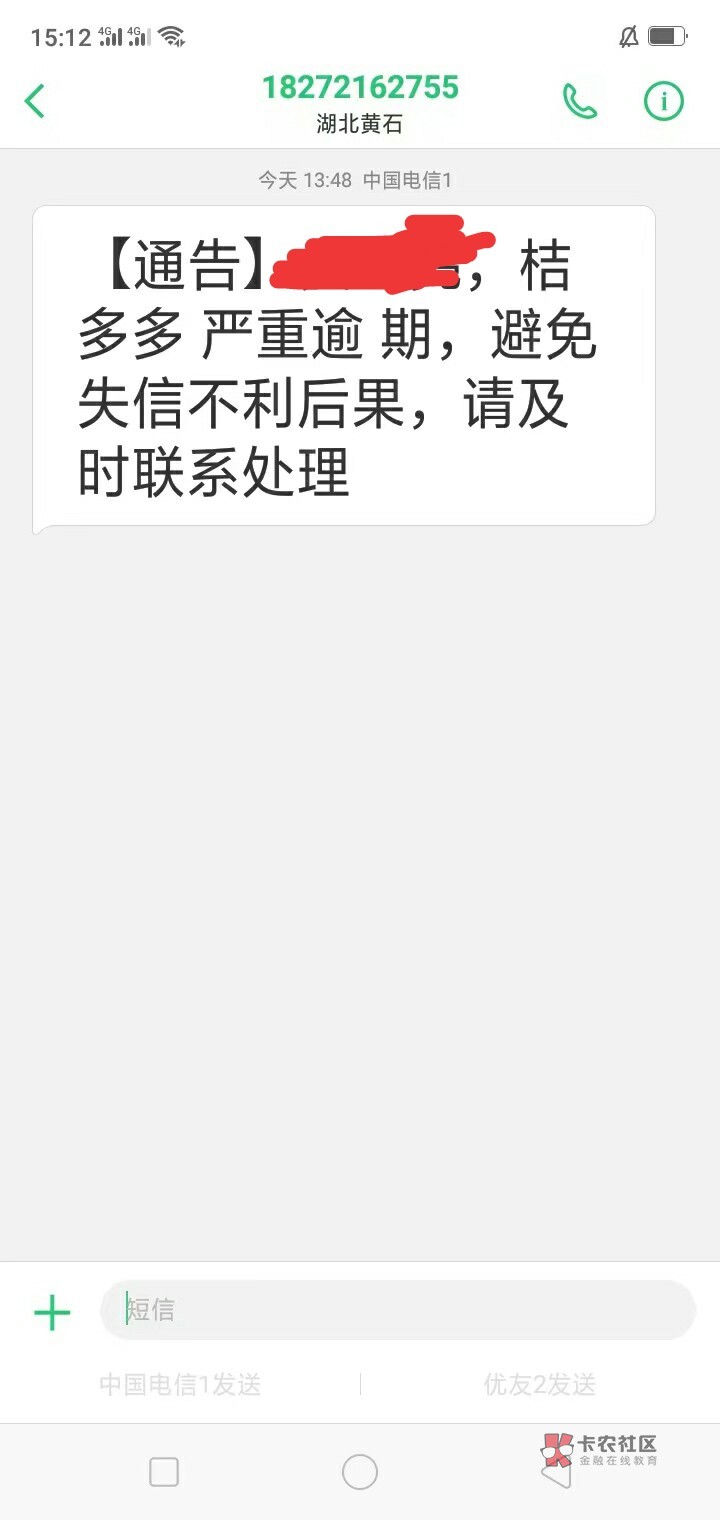Open contact info details icon
The image size is (720, 1520).
(x=663, y=101)
